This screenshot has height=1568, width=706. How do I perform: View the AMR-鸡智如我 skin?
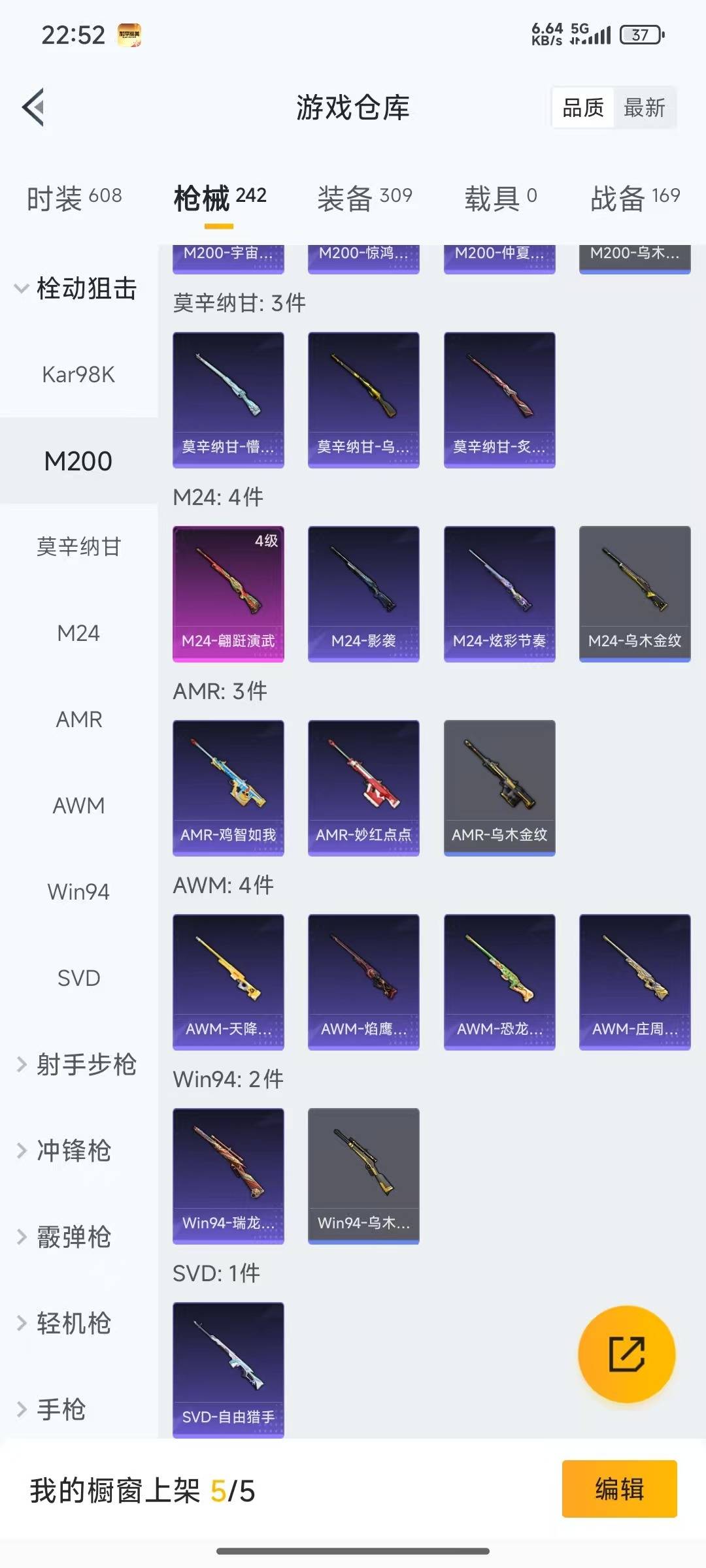coord(228,787)
